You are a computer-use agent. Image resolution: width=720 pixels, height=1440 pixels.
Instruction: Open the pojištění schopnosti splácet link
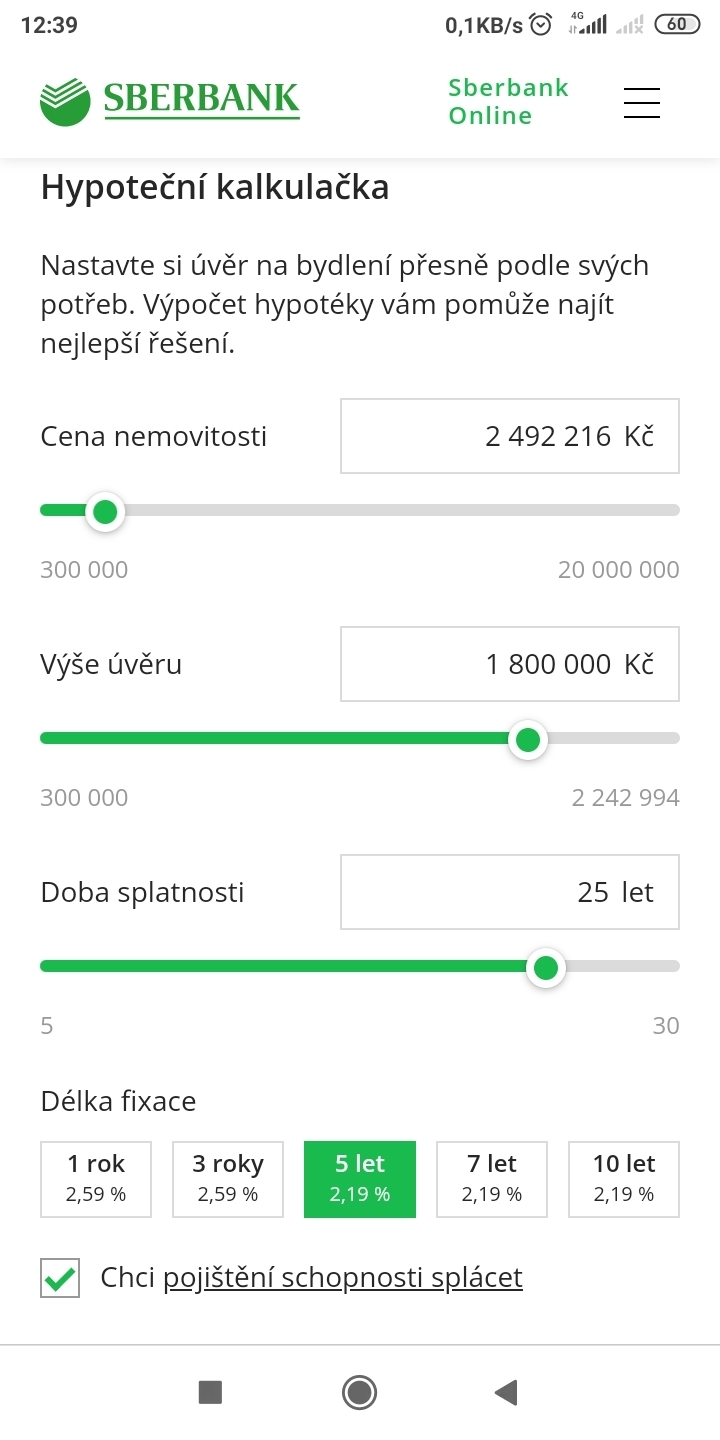pos(342,1278)
